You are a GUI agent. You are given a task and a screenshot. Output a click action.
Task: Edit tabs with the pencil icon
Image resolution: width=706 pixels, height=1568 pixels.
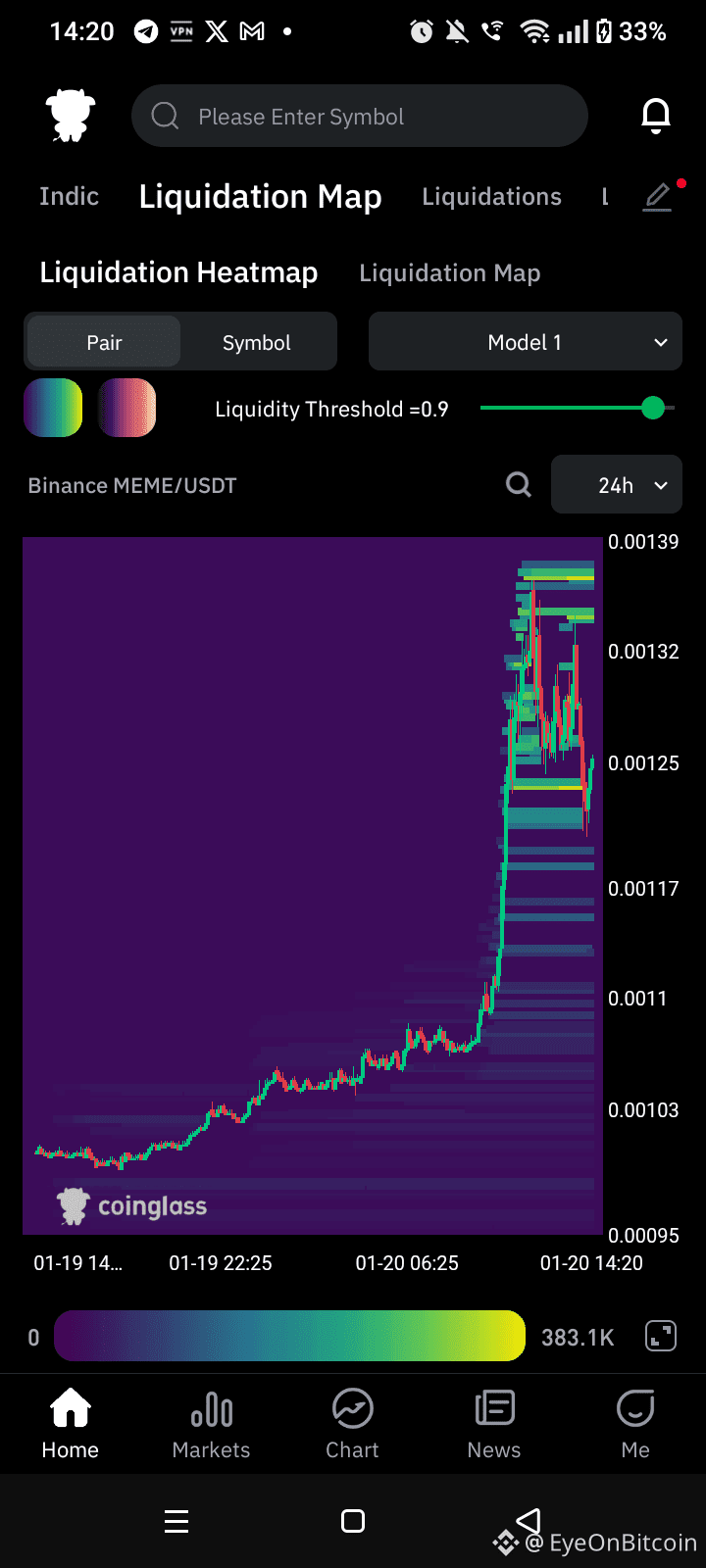click(657, 197)
